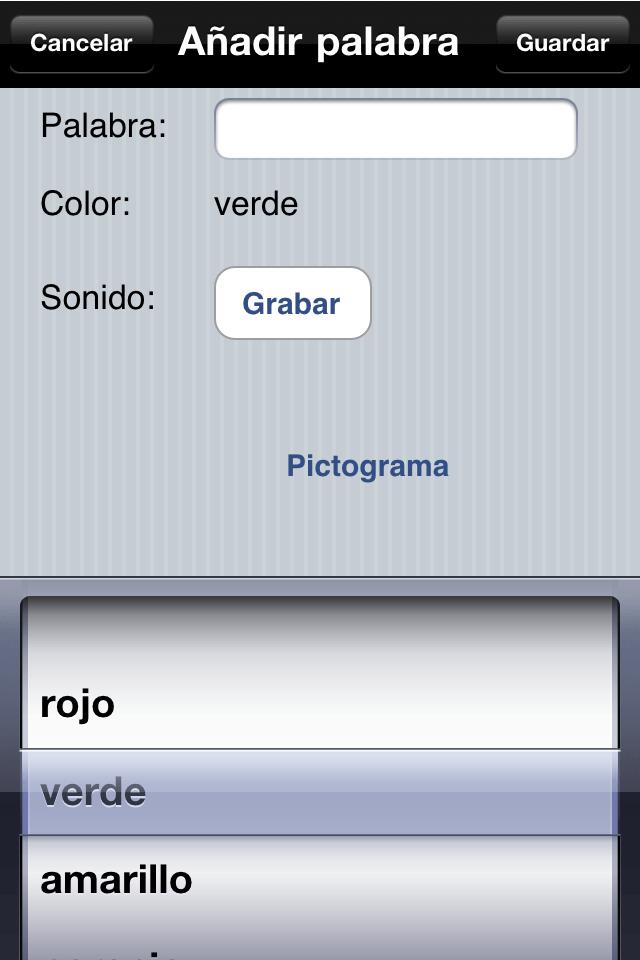640x960 pixels.
Task: Tap the selected color value verde
Action: (x=256, y=205)
